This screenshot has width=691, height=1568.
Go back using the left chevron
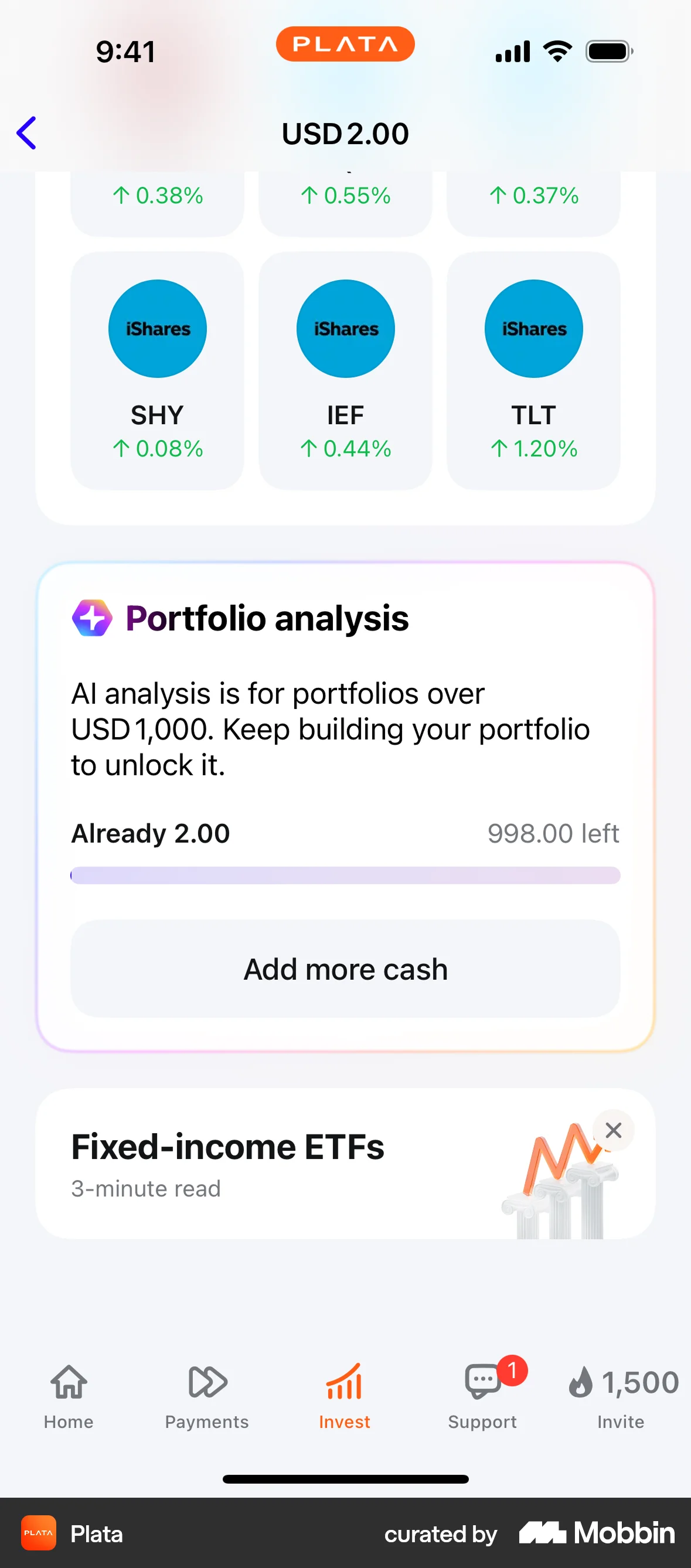[x=26, y=134]
